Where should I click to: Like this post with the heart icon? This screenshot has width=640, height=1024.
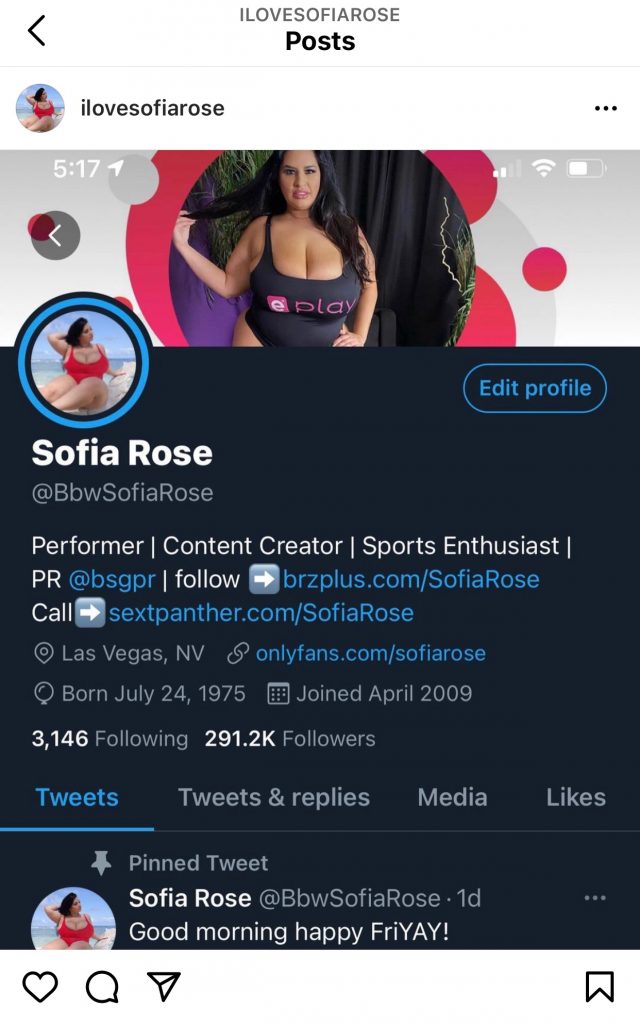click(40, 987)
